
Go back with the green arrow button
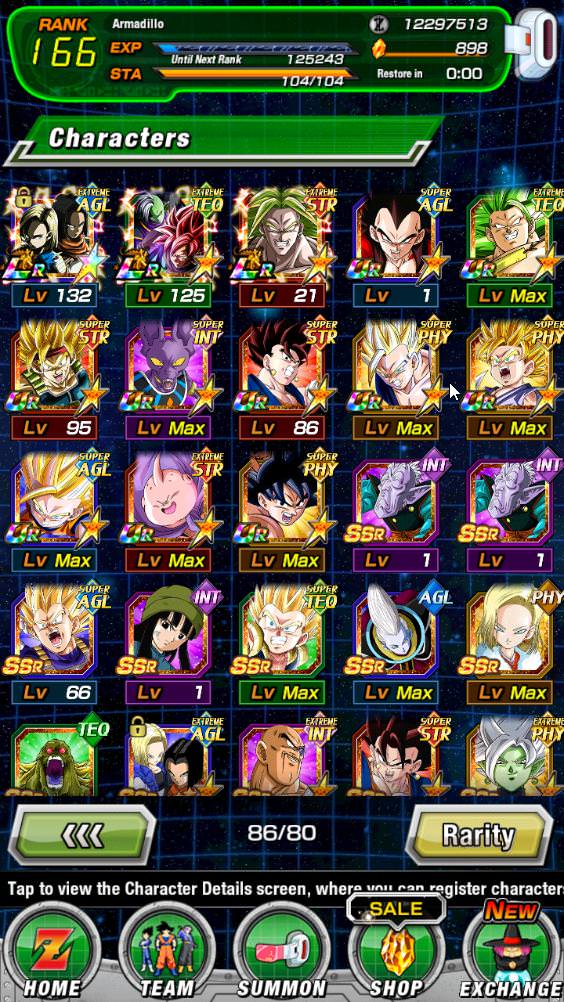coord(81,835)
